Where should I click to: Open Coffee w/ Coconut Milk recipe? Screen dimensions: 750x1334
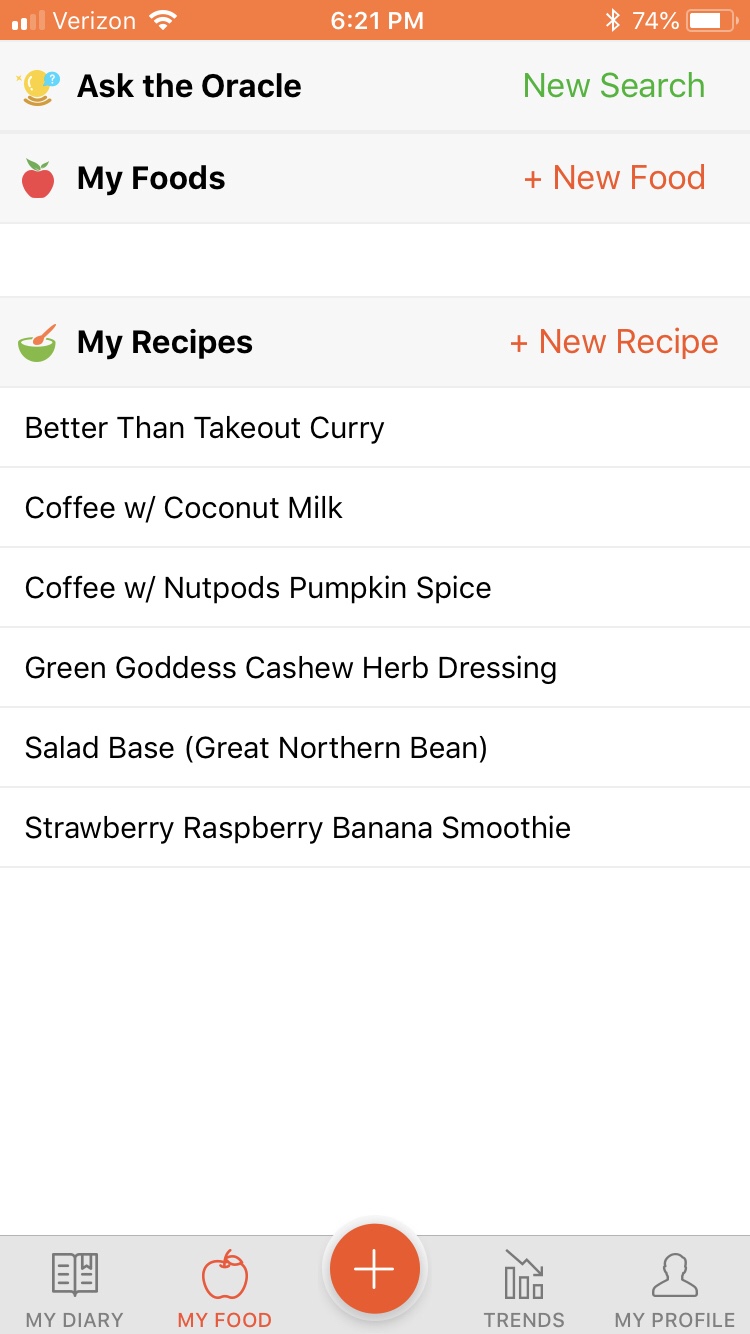click(x=375, y=508)
